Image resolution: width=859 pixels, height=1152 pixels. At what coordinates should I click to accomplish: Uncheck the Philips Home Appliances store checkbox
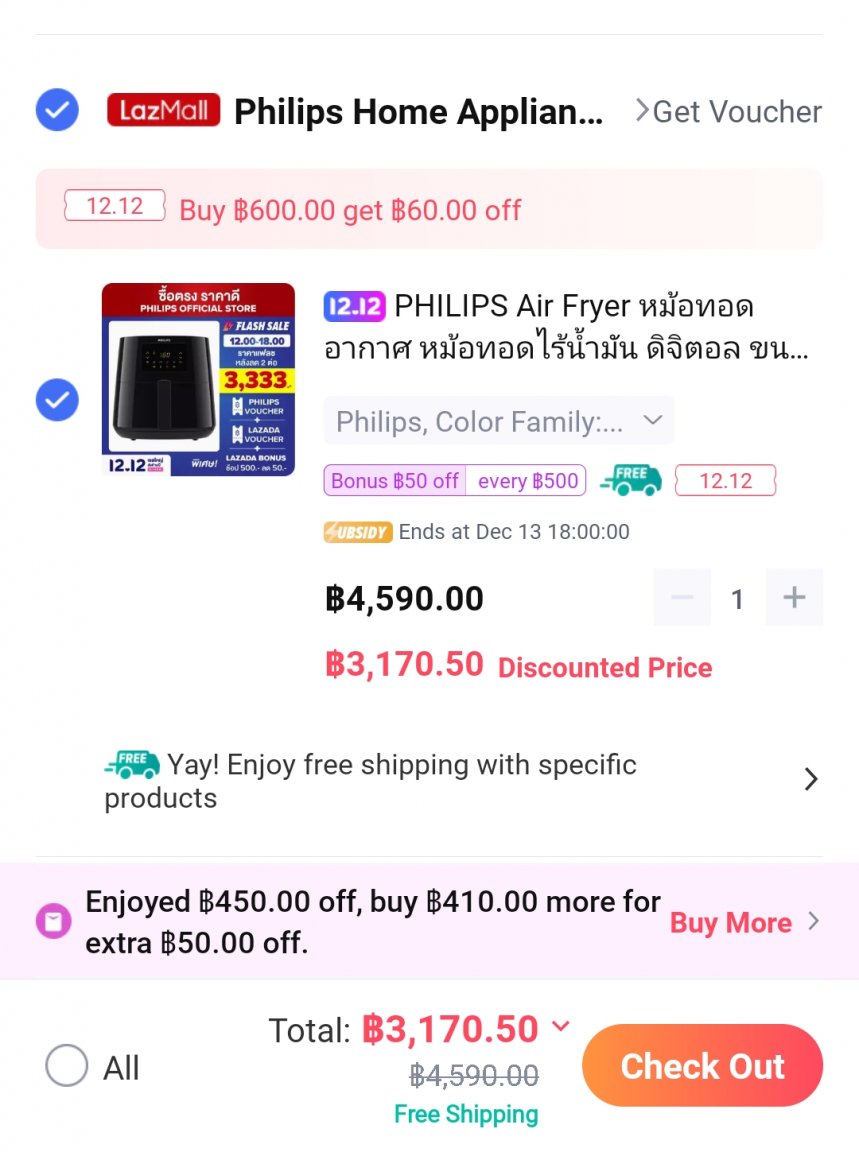57,110
